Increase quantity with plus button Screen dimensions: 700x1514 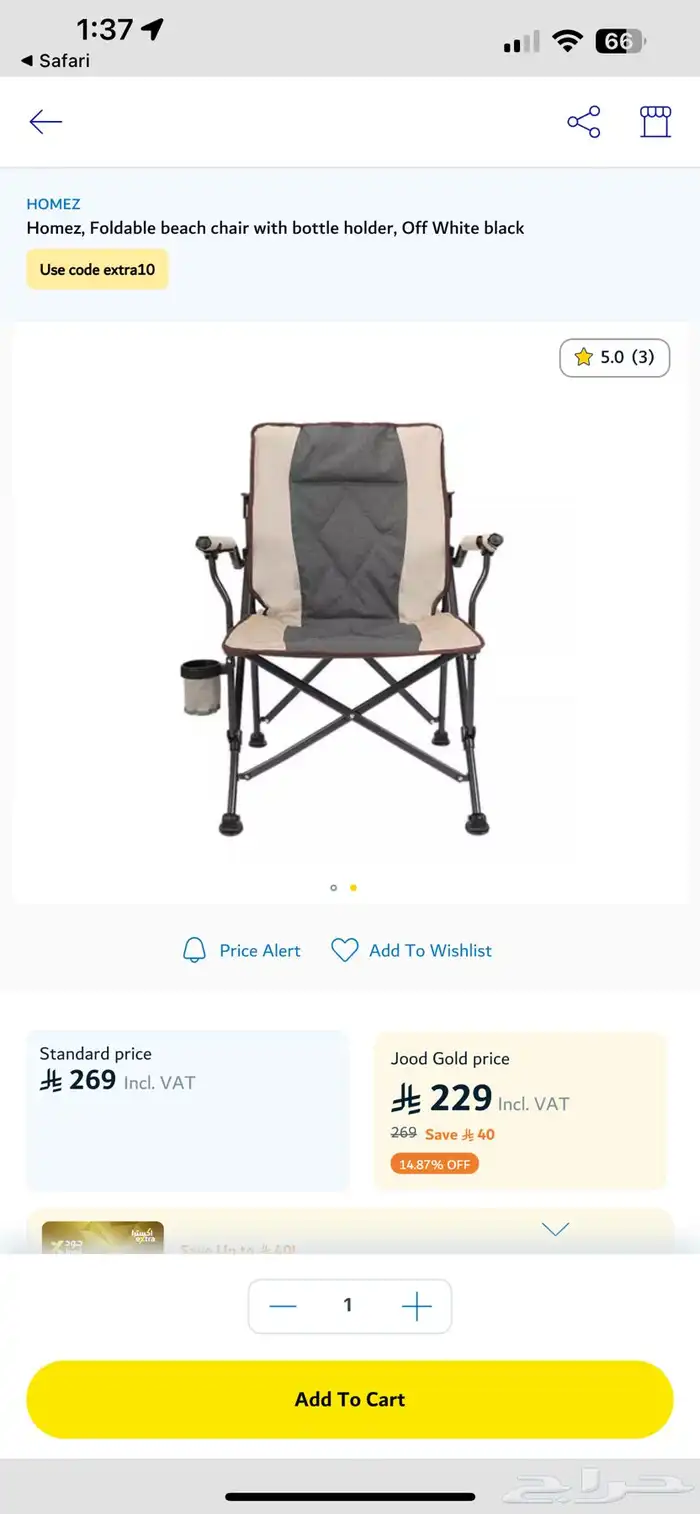click(416, 1305)
